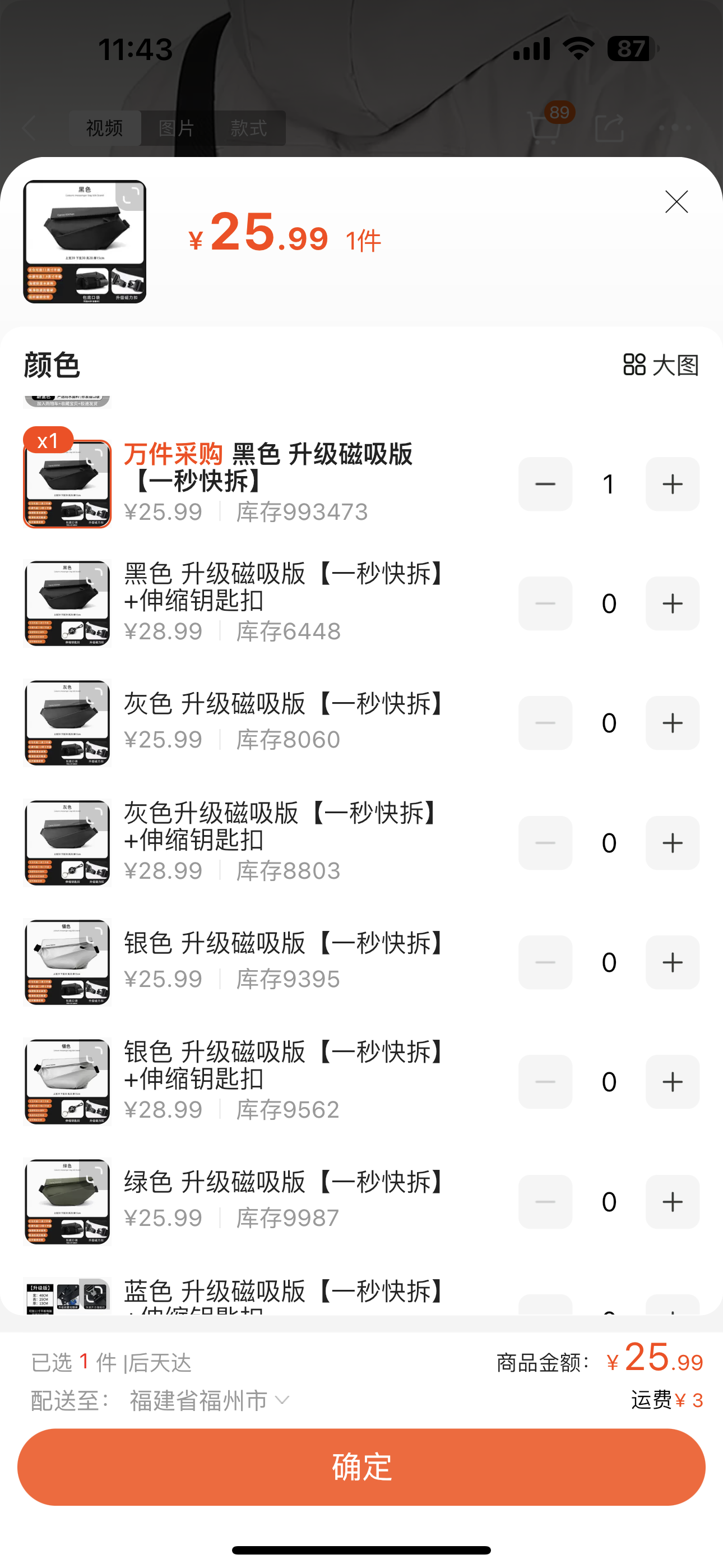Add one 银色 升级磁吸版+伸缩钥匙扣
The width and height of the screenshot is (723, 1568).
[672, 1082]
